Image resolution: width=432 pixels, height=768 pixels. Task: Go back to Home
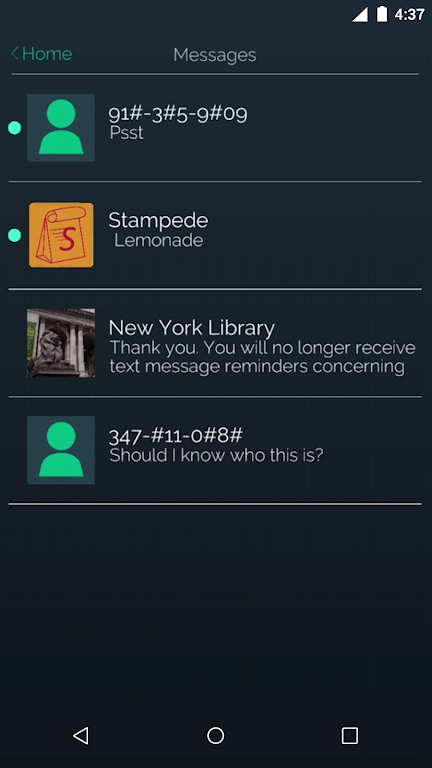pos(41,54)
